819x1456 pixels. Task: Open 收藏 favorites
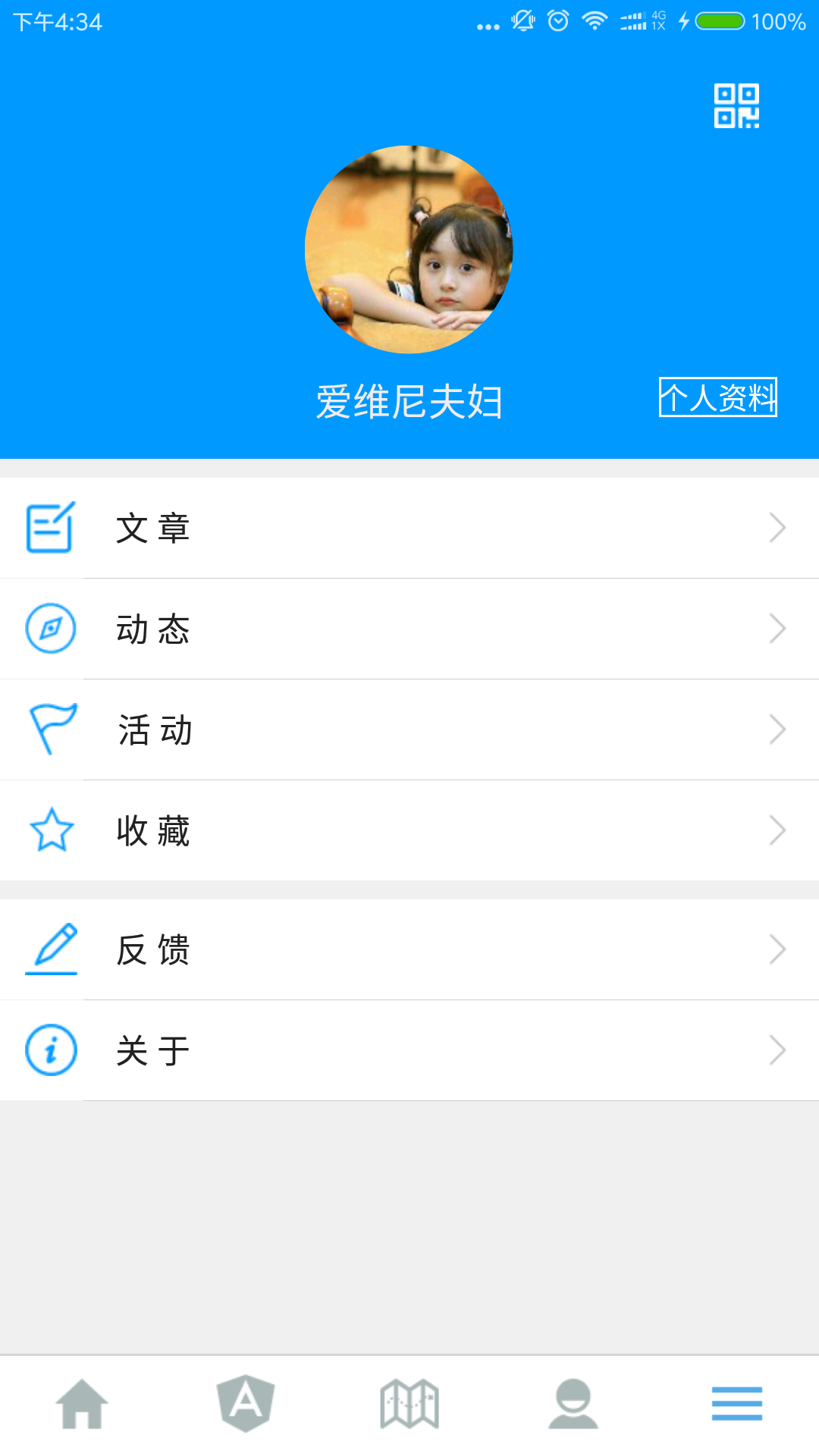click(409, 830)
